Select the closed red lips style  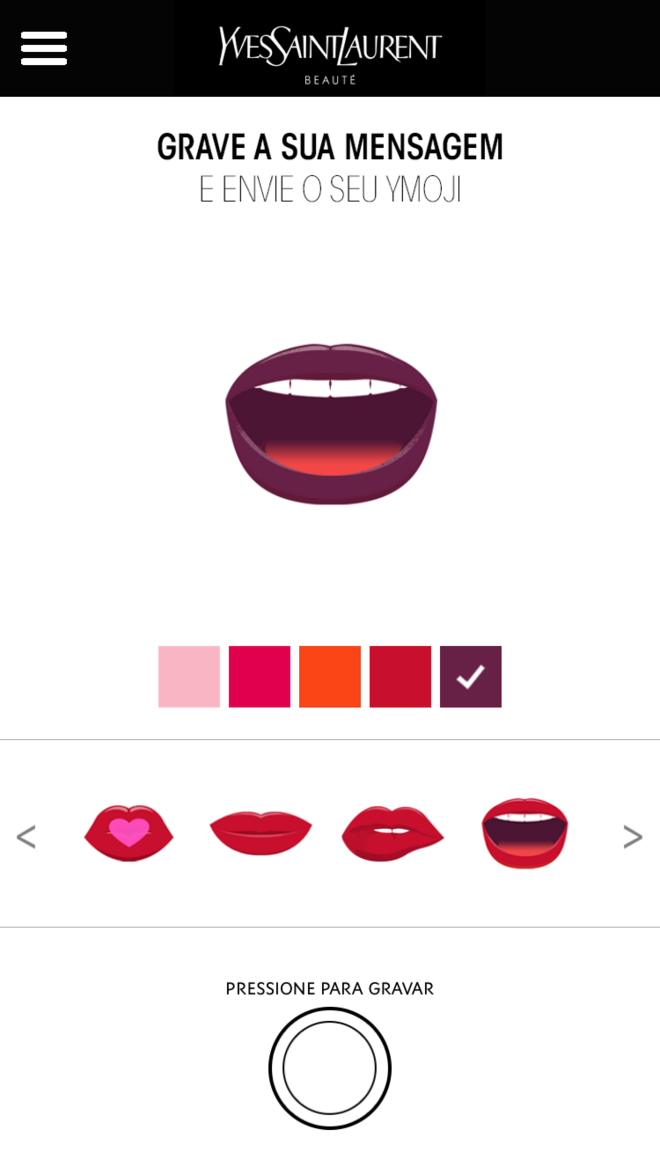click(260, 833)
